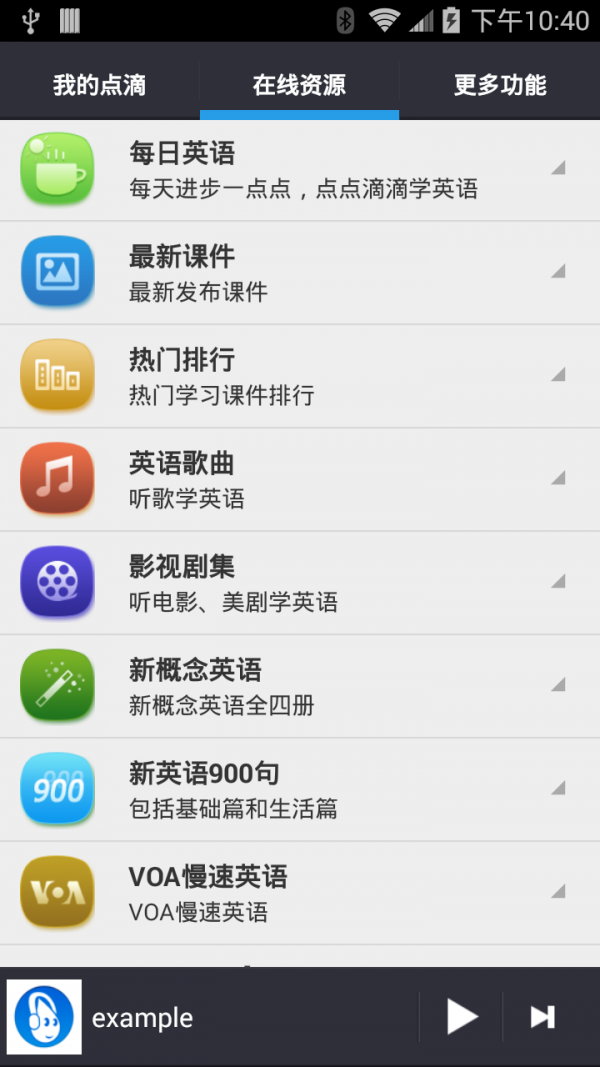Open 影视剧集 movies and series
This screenshot has width=600, height=1067.
[300, 582]
